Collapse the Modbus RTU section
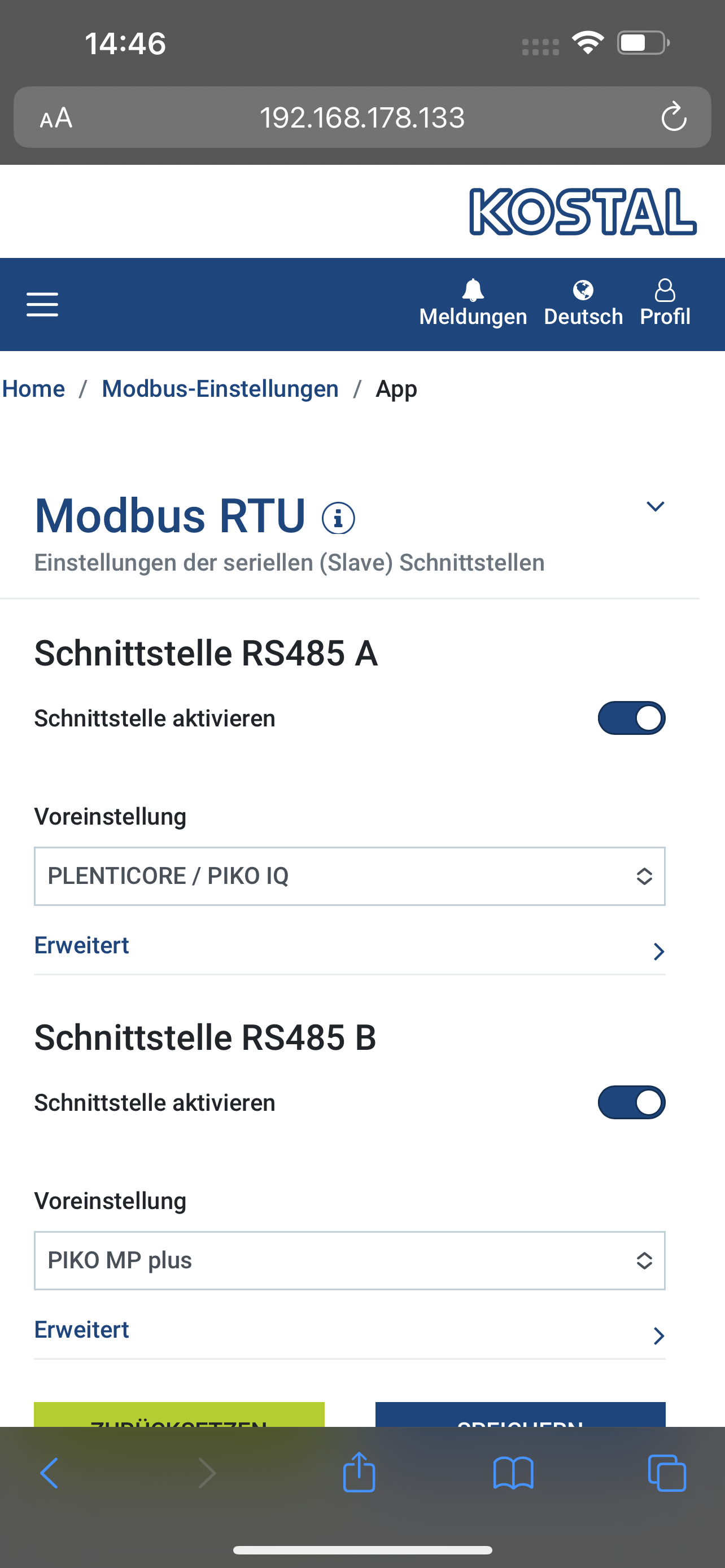Viewport: 725px width, 1568px height. (x=655, y=506)
